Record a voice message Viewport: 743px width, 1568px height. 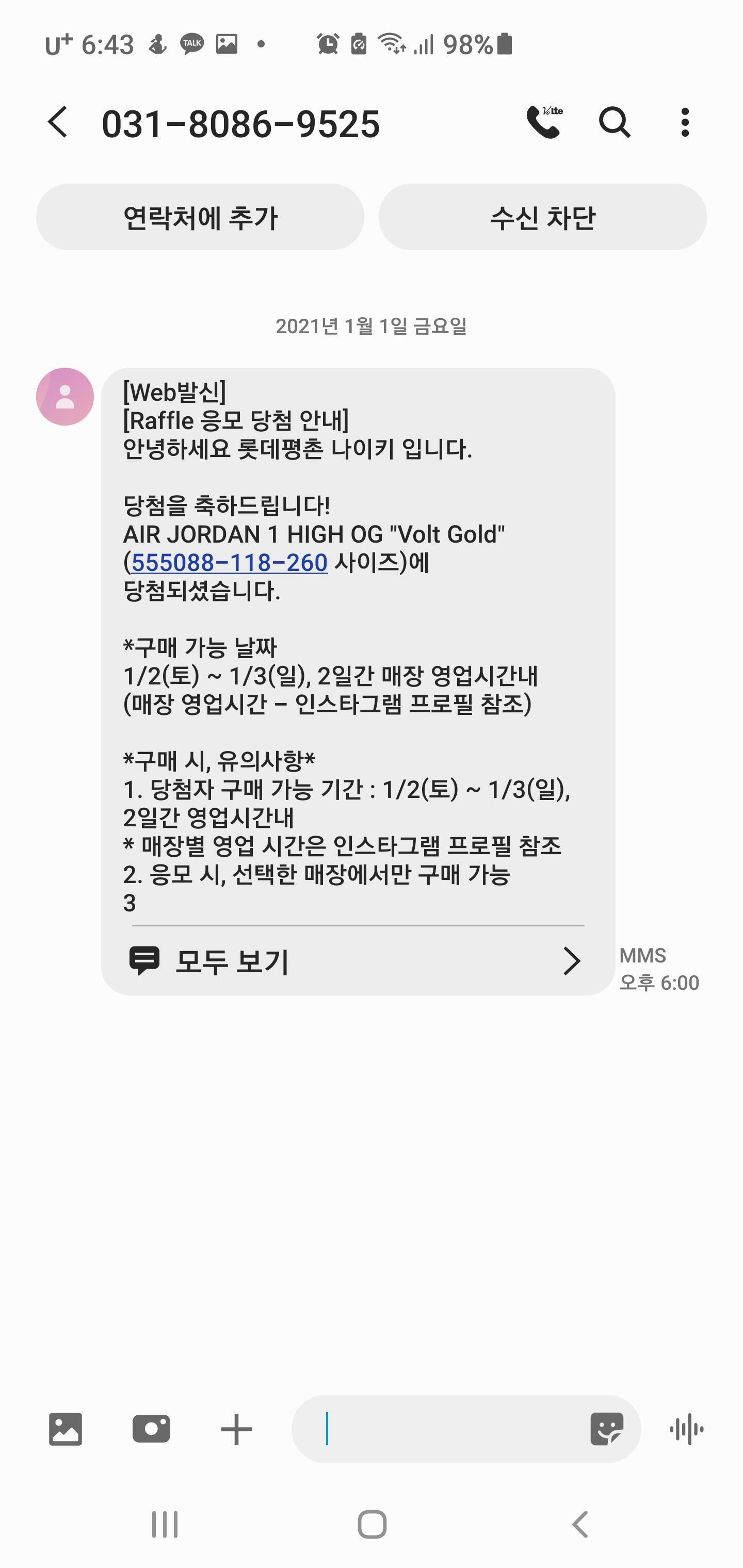(x=687, y=1429)
